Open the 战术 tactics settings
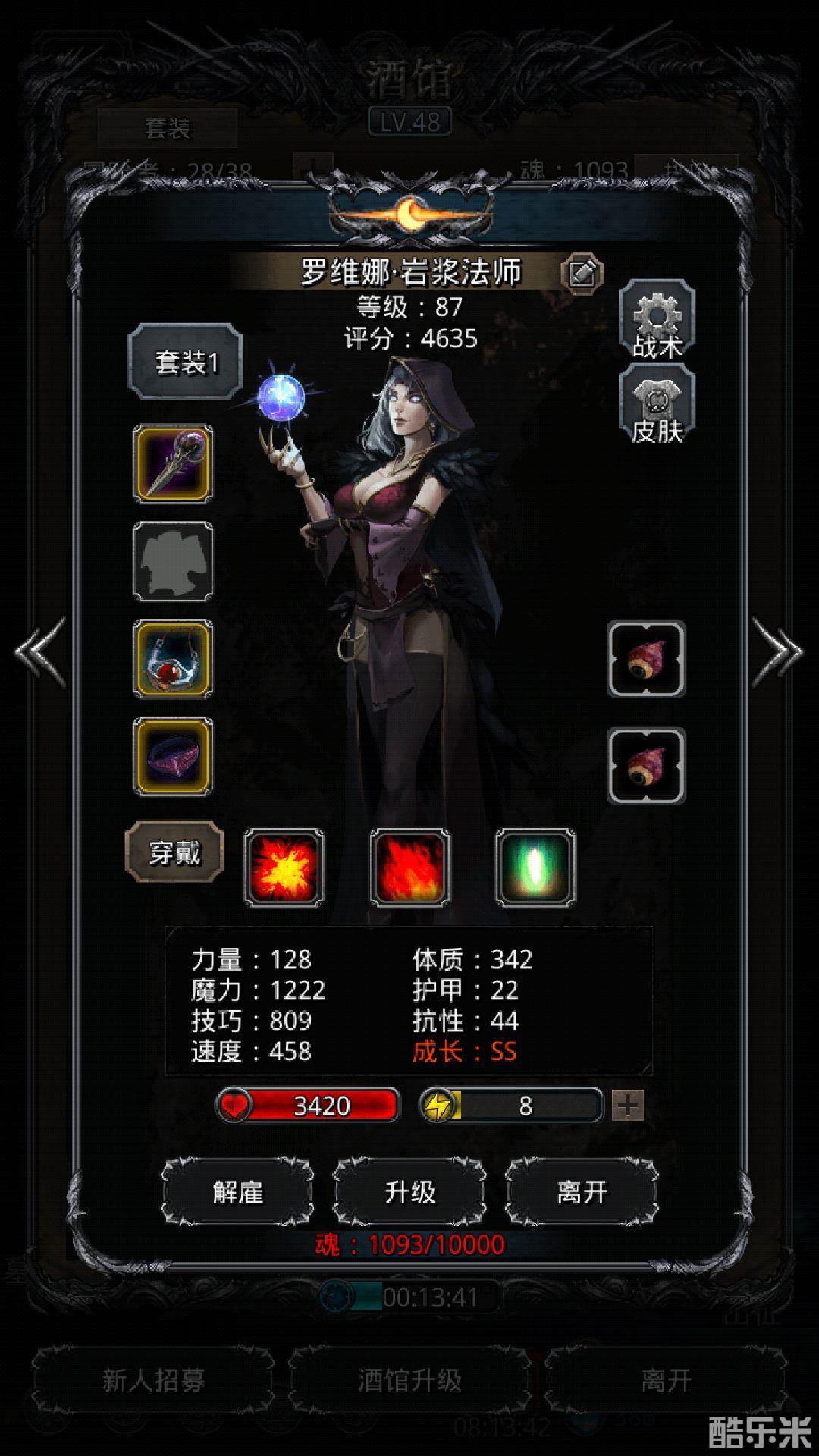This screenshot has height=1456, width=819. 657,320
